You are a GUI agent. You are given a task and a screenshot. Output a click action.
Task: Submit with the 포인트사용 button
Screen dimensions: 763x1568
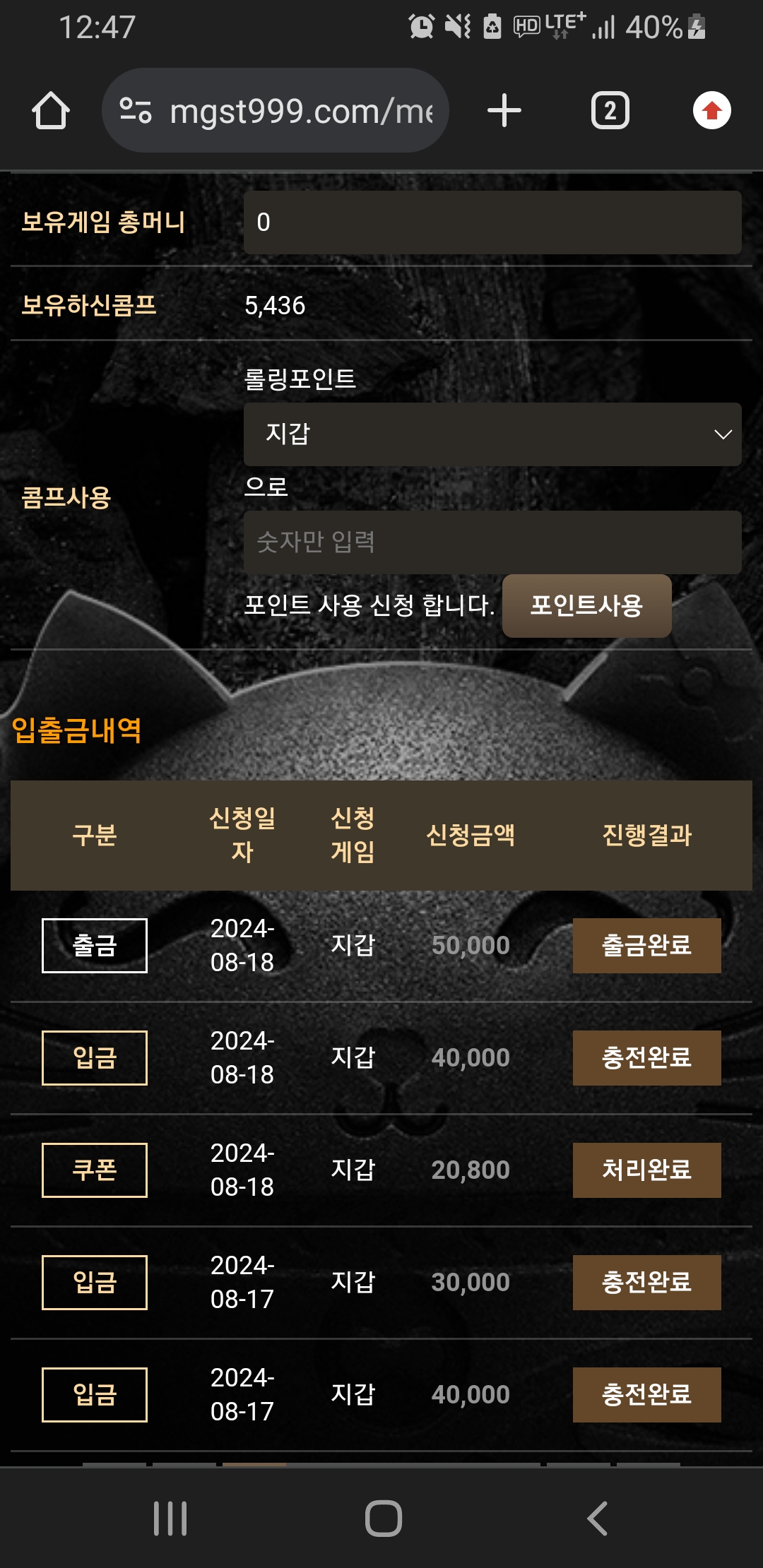click(x=586, y=606)
